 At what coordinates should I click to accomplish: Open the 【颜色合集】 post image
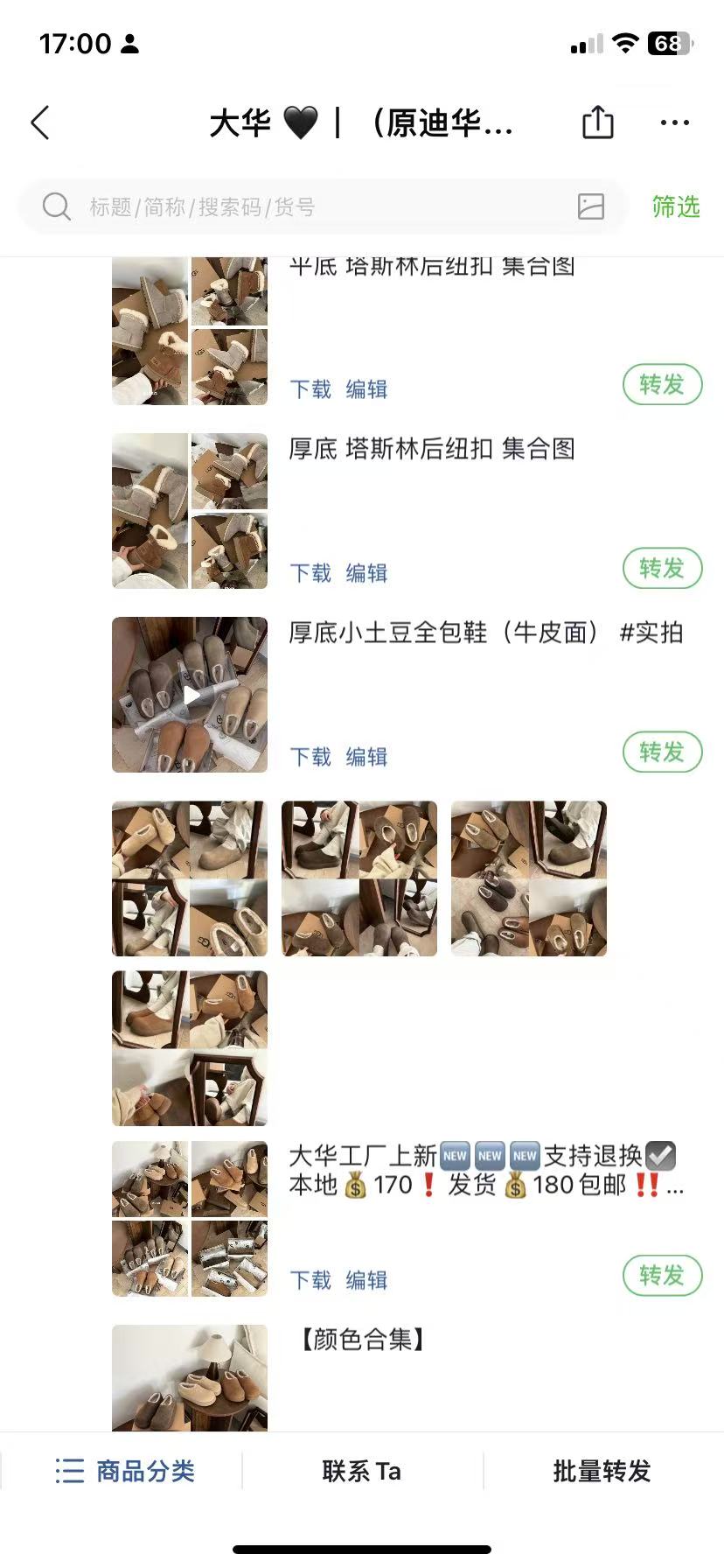click(x=190, y=1378)
